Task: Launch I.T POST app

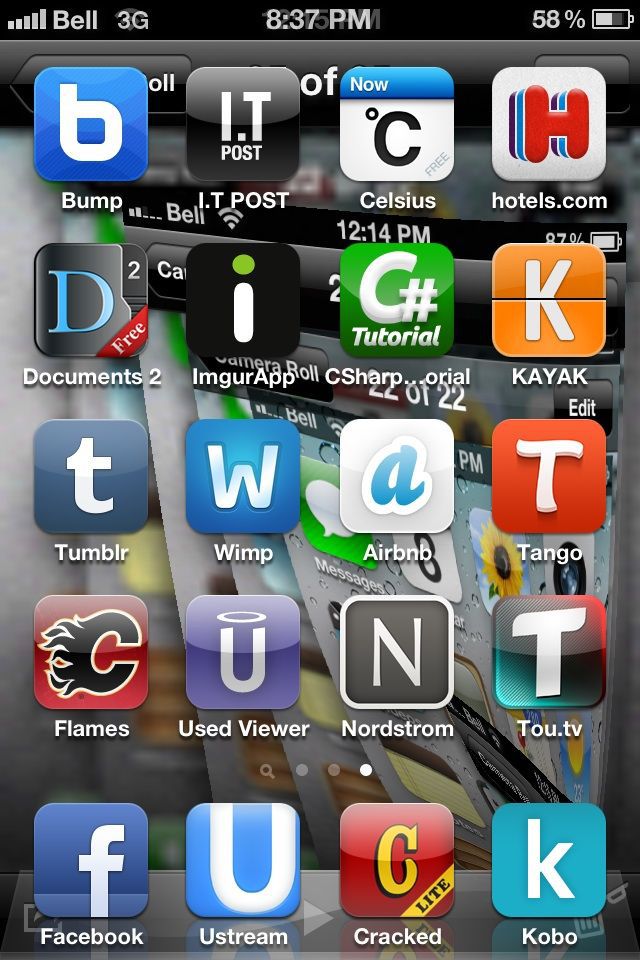Action: coord(243,124)
